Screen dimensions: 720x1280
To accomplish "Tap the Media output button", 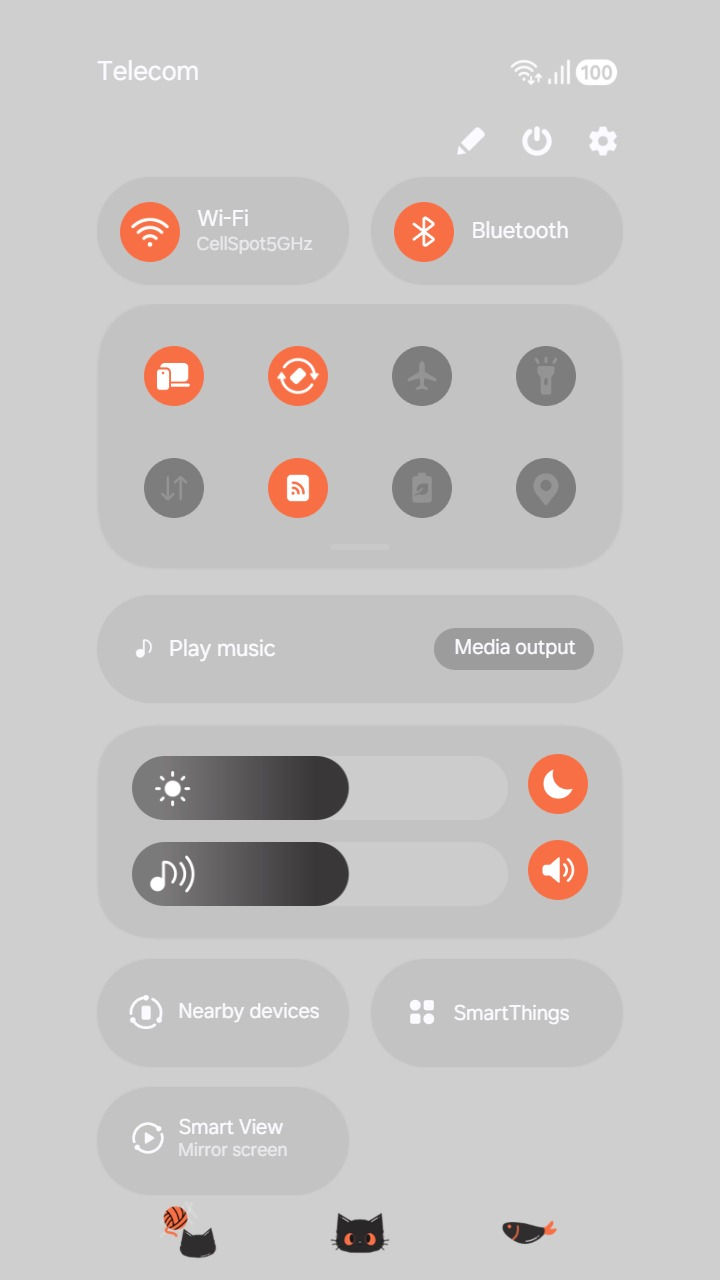I will 514,648.
